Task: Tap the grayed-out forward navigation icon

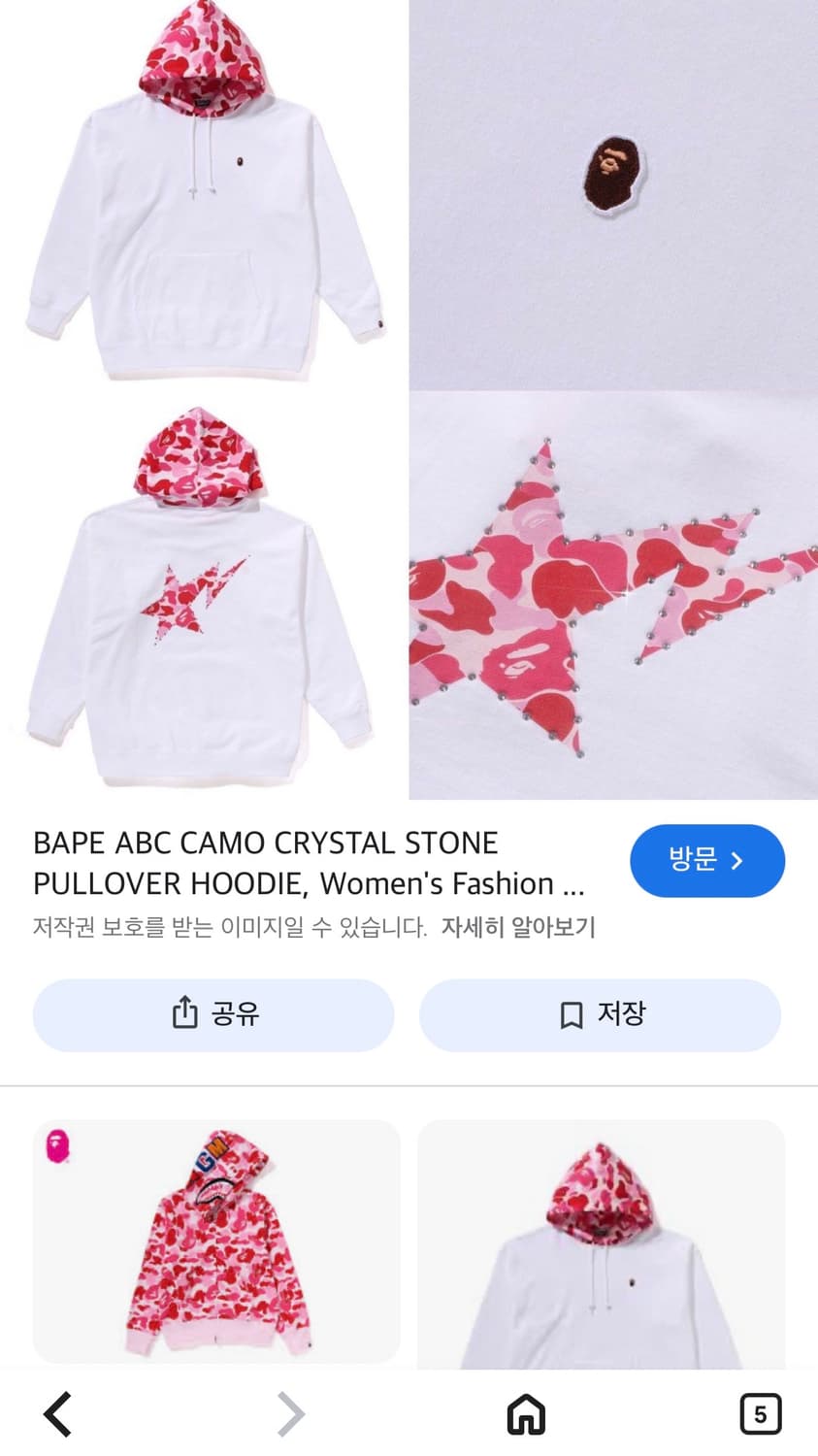Action: [290, 1414]
